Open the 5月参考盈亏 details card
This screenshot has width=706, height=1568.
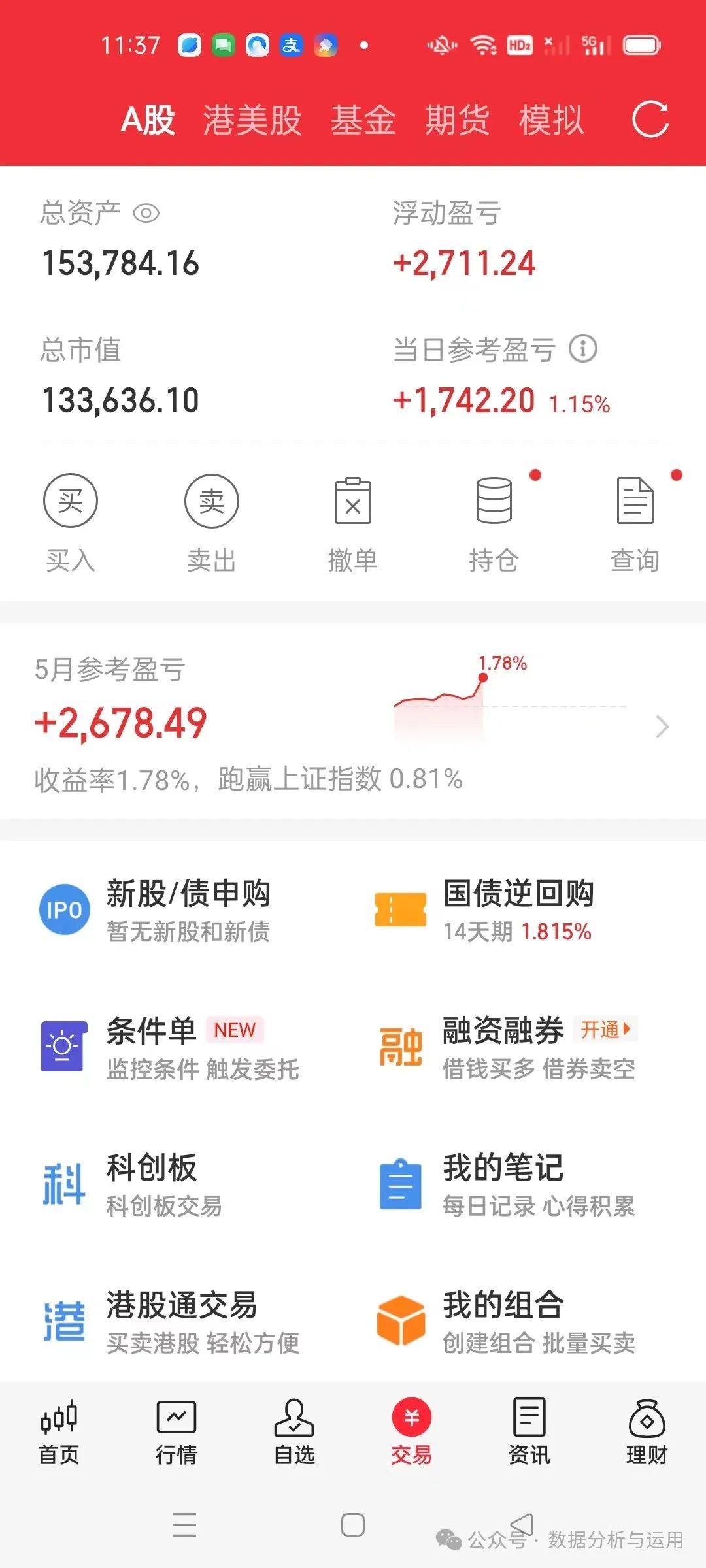point(353,722)
